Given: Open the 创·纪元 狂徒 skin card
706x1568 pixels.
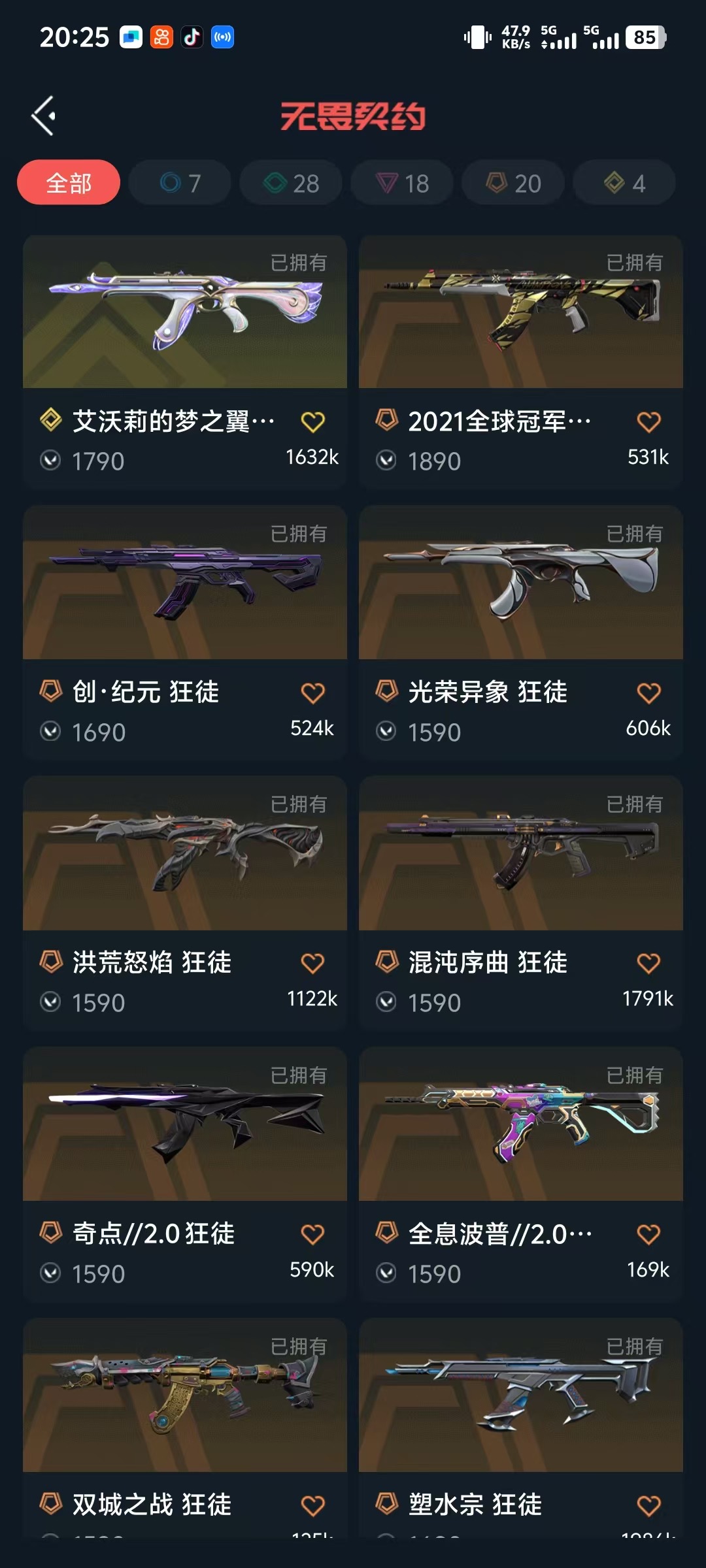Looking at the screenshot, I should (x=185, y=583).
